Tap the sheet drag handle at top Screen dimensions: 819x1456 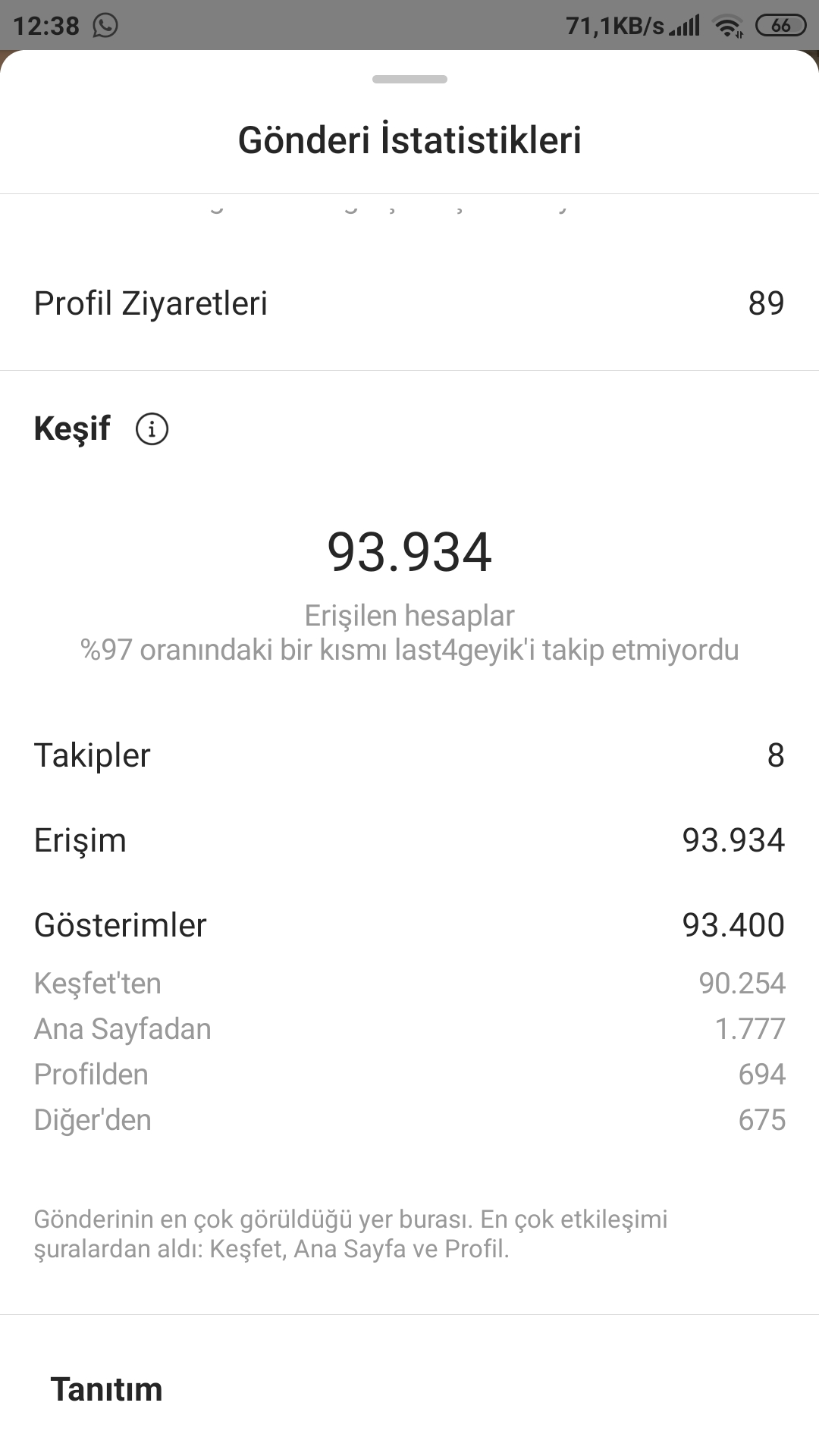(x=409, y=79)
